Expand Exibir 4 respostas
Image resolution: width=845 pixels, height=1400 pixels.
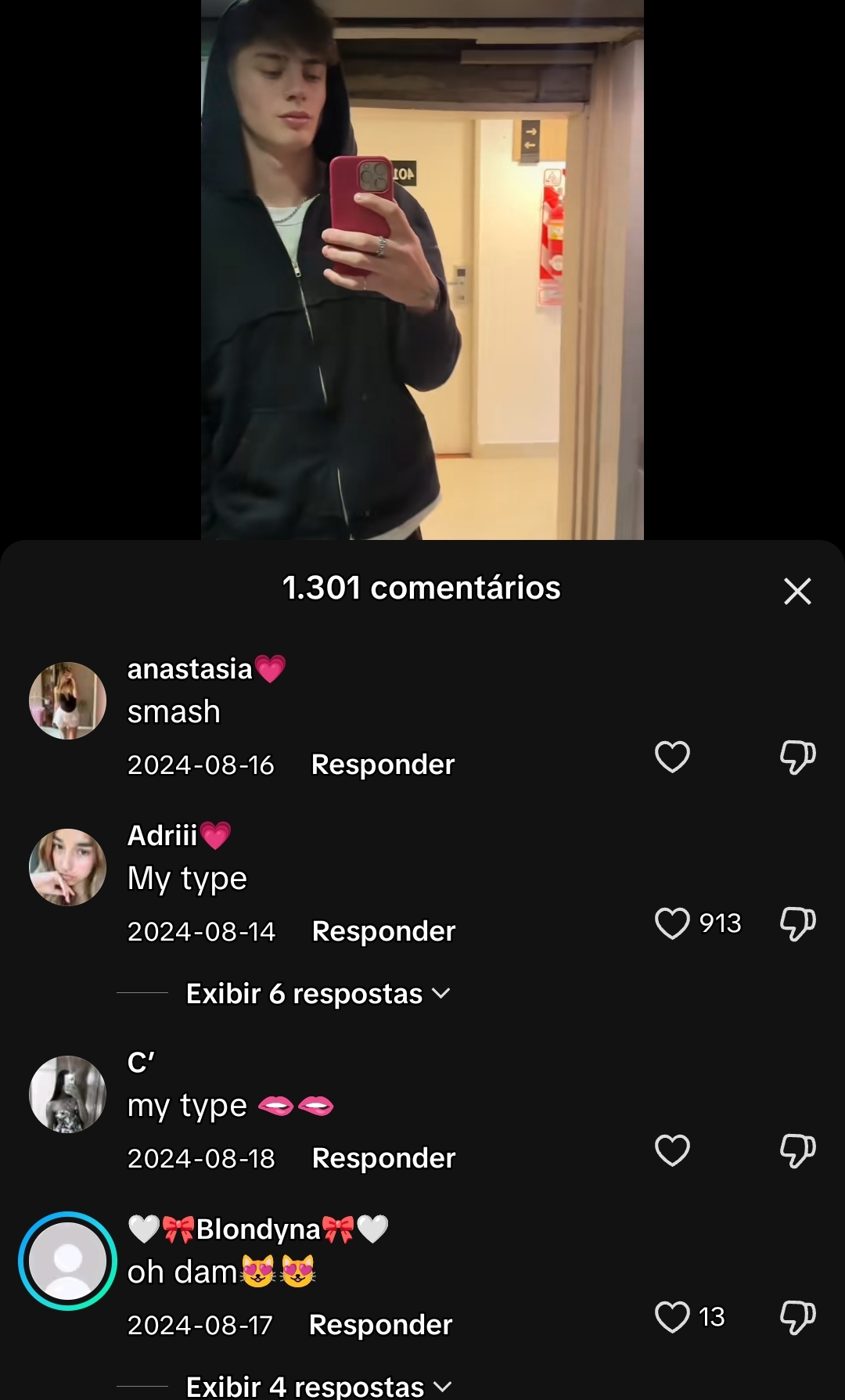point(319,1386)
